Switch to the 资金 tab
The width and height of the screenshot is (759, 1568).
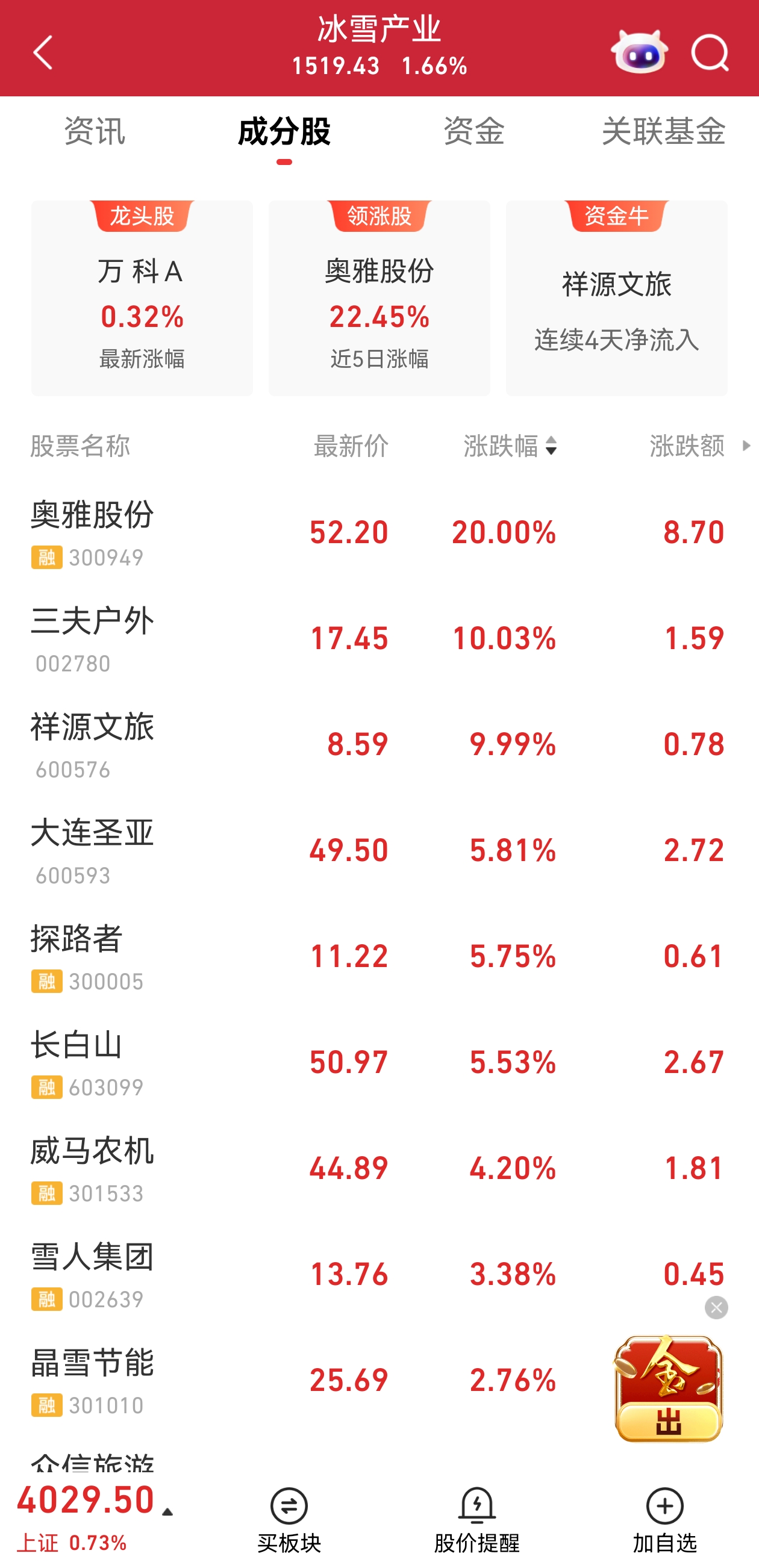(473, 131)
